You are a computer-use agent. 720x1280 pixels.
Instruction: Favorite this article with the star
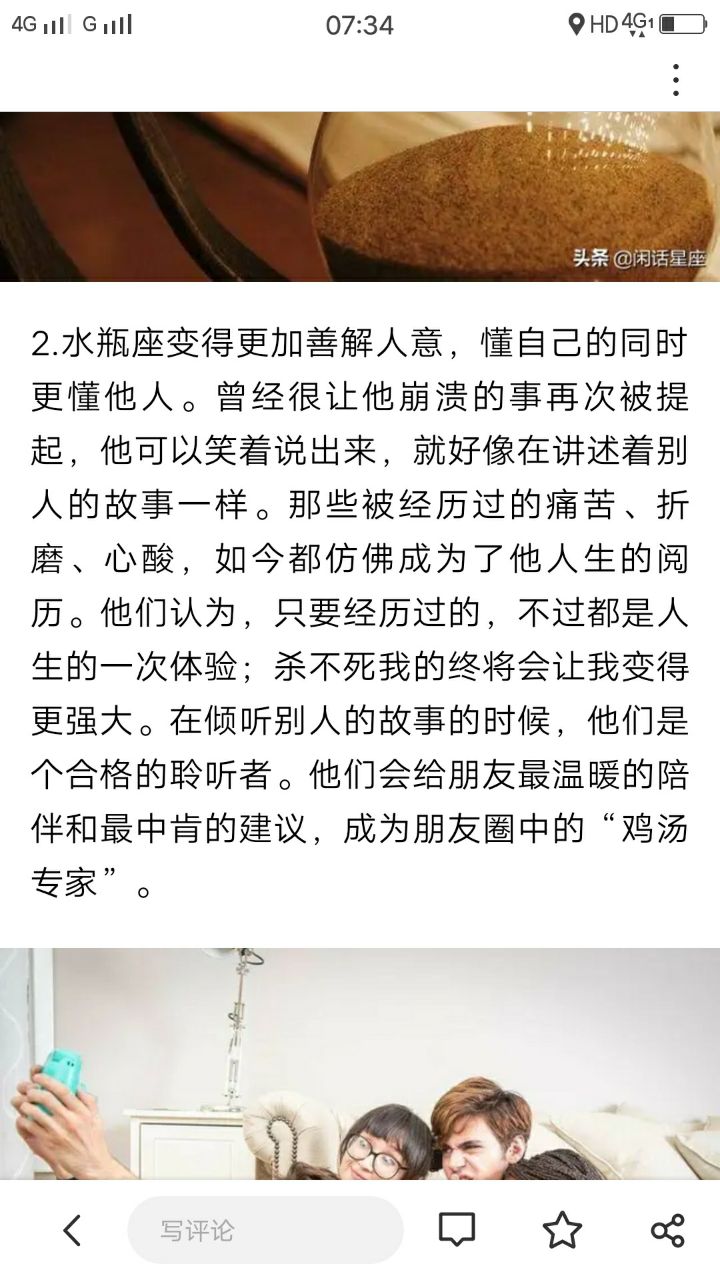(562, 1230)
